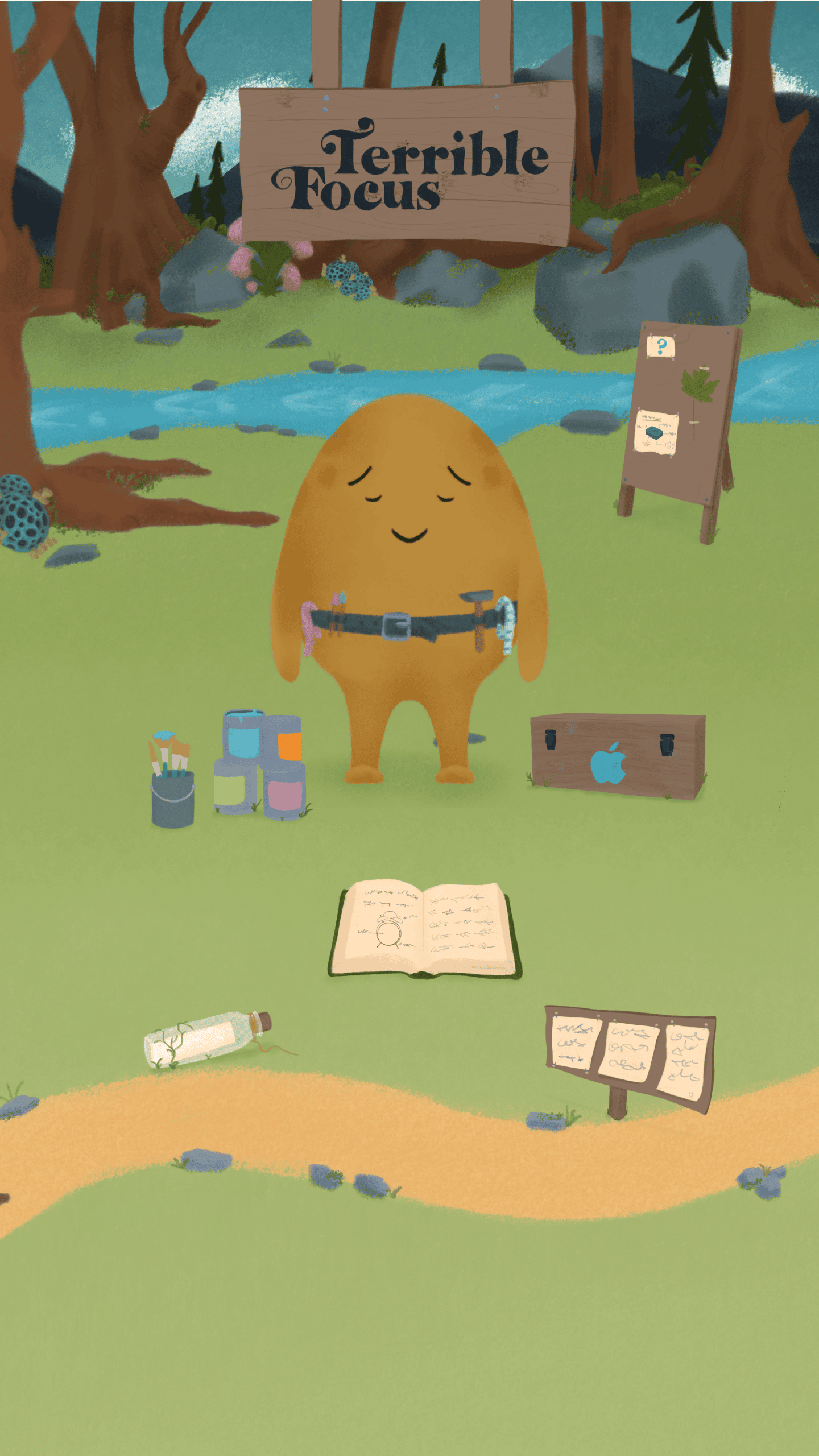
Task: Tap the orange egg-shaped character
Action: tap(409, 546)
